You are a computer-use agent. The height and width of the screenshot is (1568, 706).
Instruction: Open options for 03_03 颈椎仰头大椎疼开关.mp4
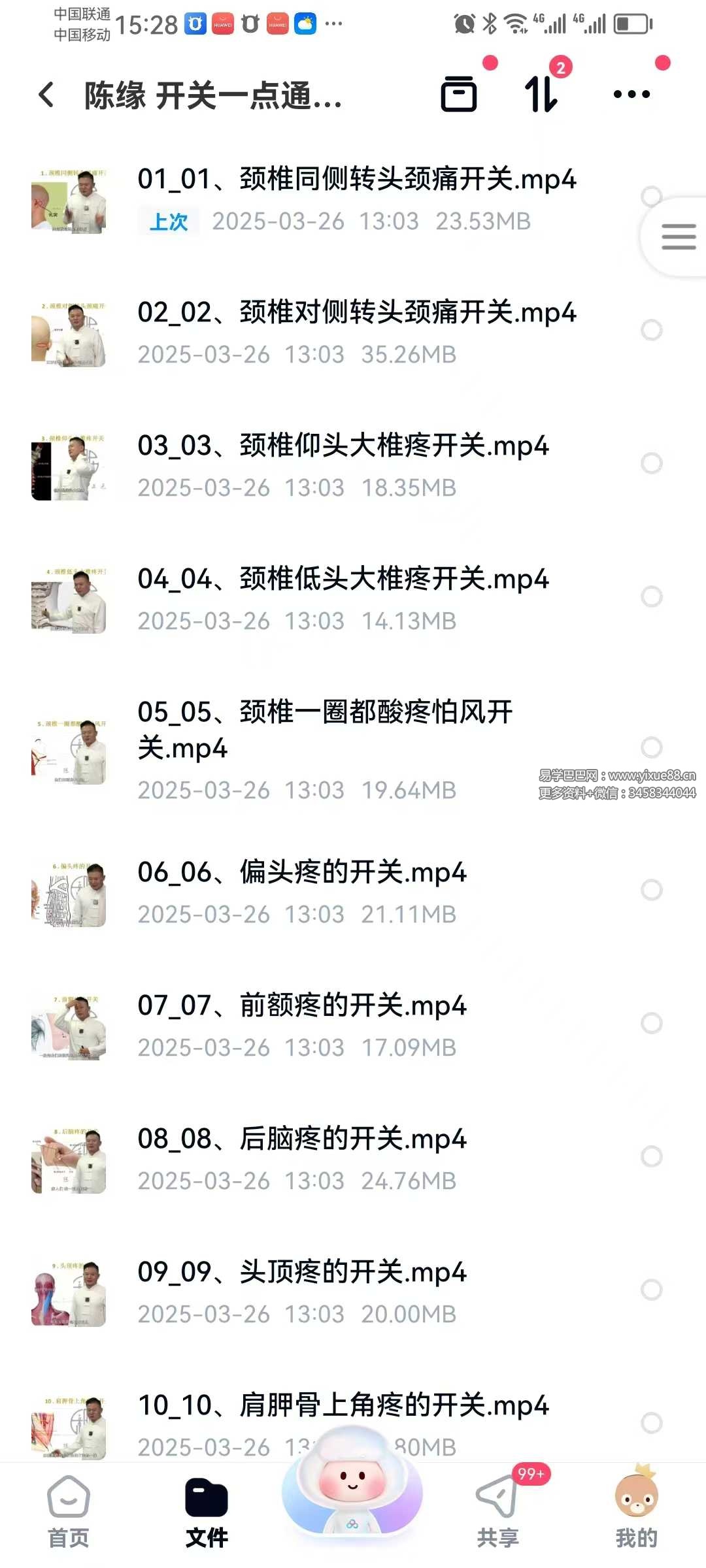point(650,462)
